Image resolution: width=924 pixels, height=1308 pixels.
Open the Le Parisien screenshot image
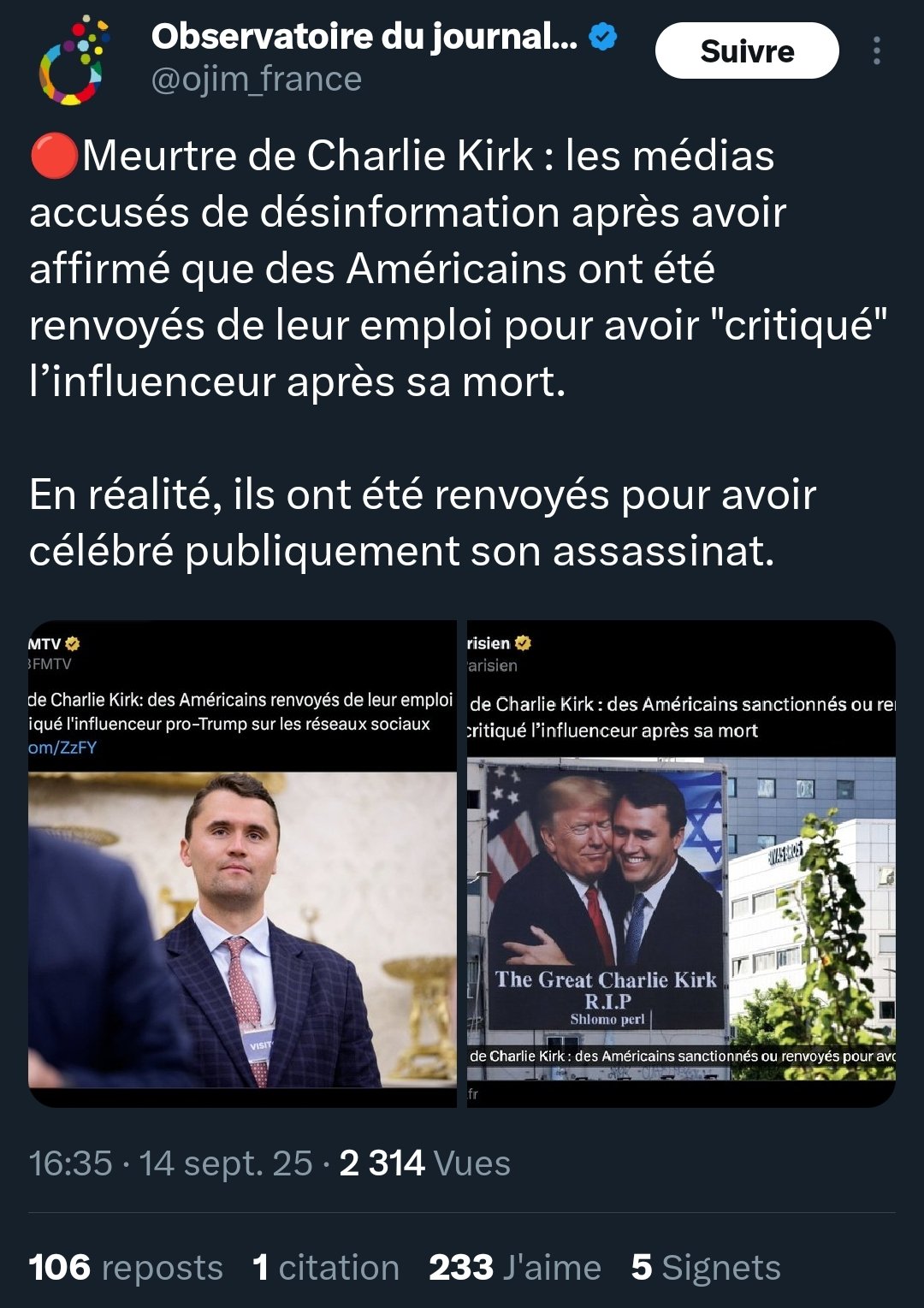[681, 864]
